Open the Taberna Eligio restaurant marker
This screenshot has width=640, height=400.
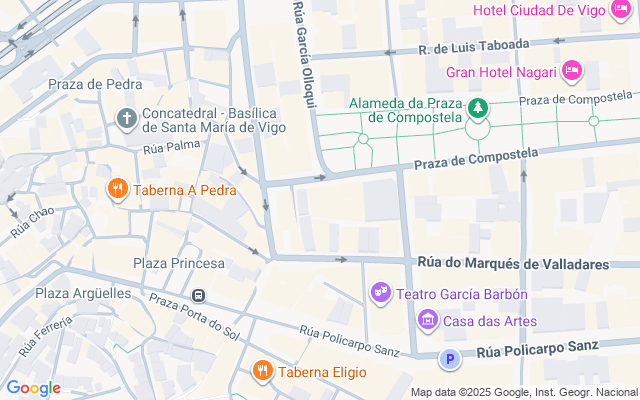coord(262,370)
